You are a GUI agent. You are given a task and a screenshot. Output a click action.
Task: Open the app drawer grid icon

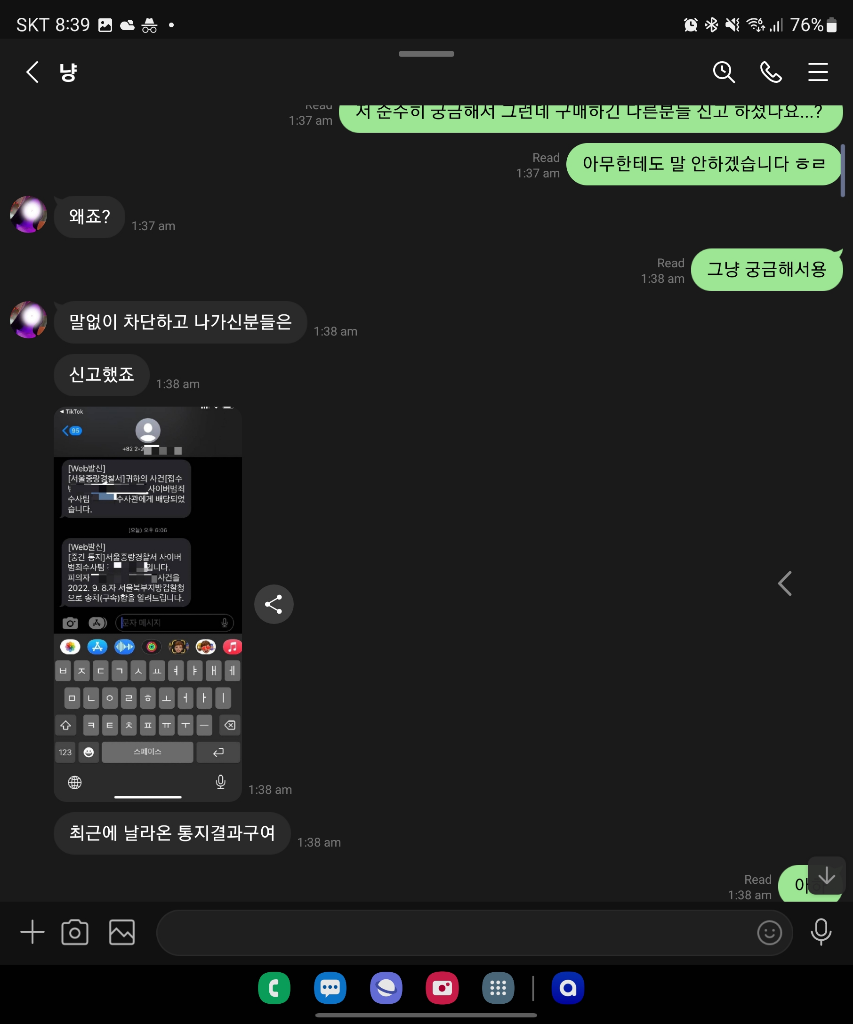(x=497, y=989)
